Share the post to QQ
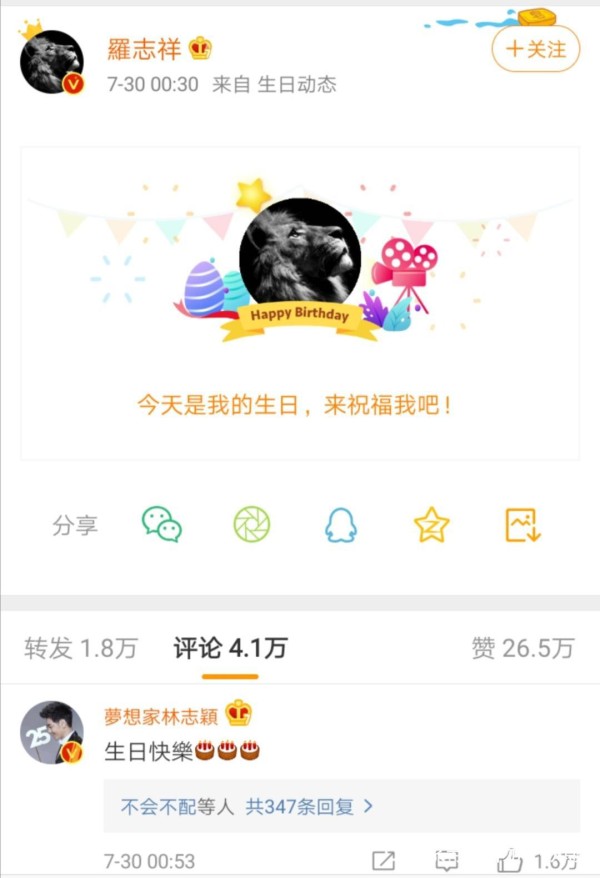Viewport: 600px width, 878px height. (341, 524)
